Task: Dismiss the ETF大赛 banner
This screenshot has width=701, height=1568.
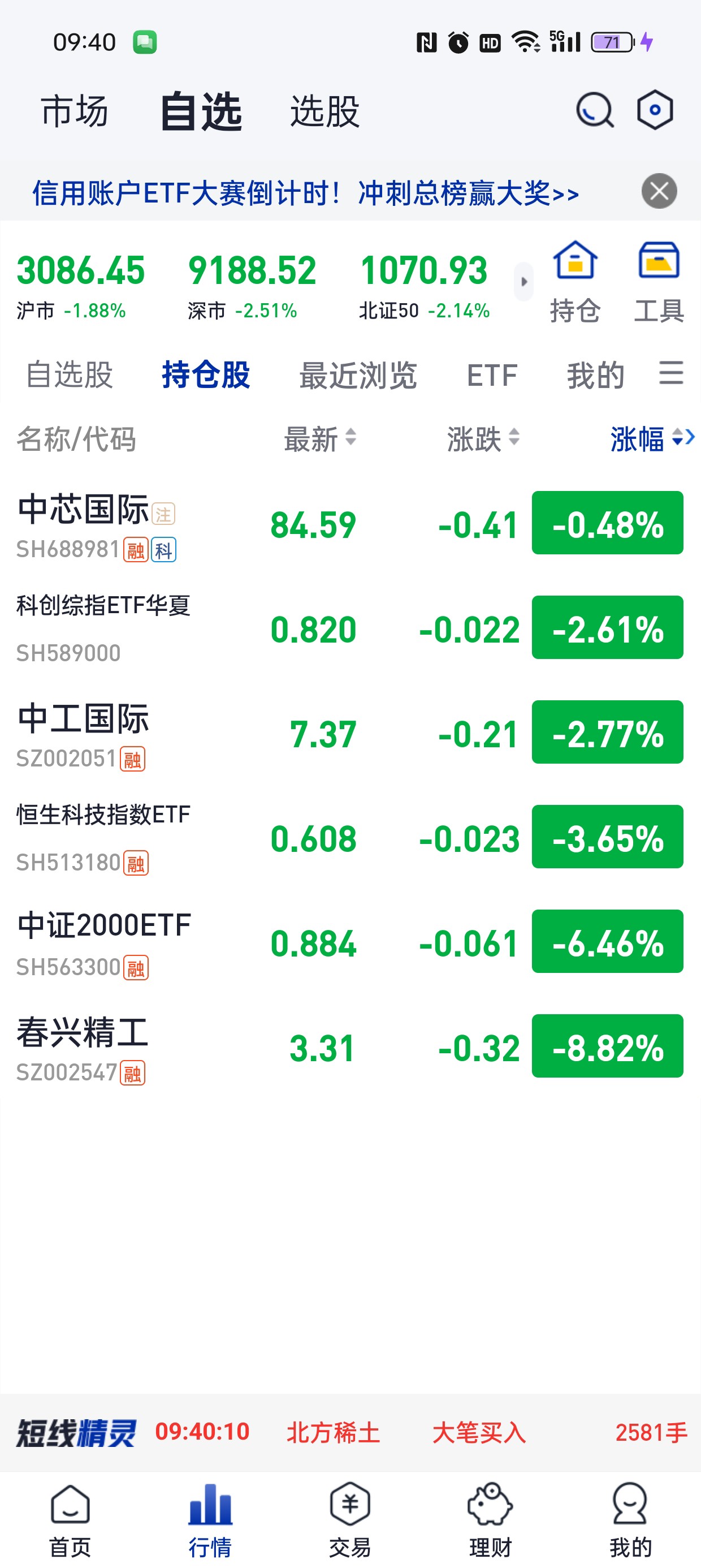Action: click(x=659, y=191)
